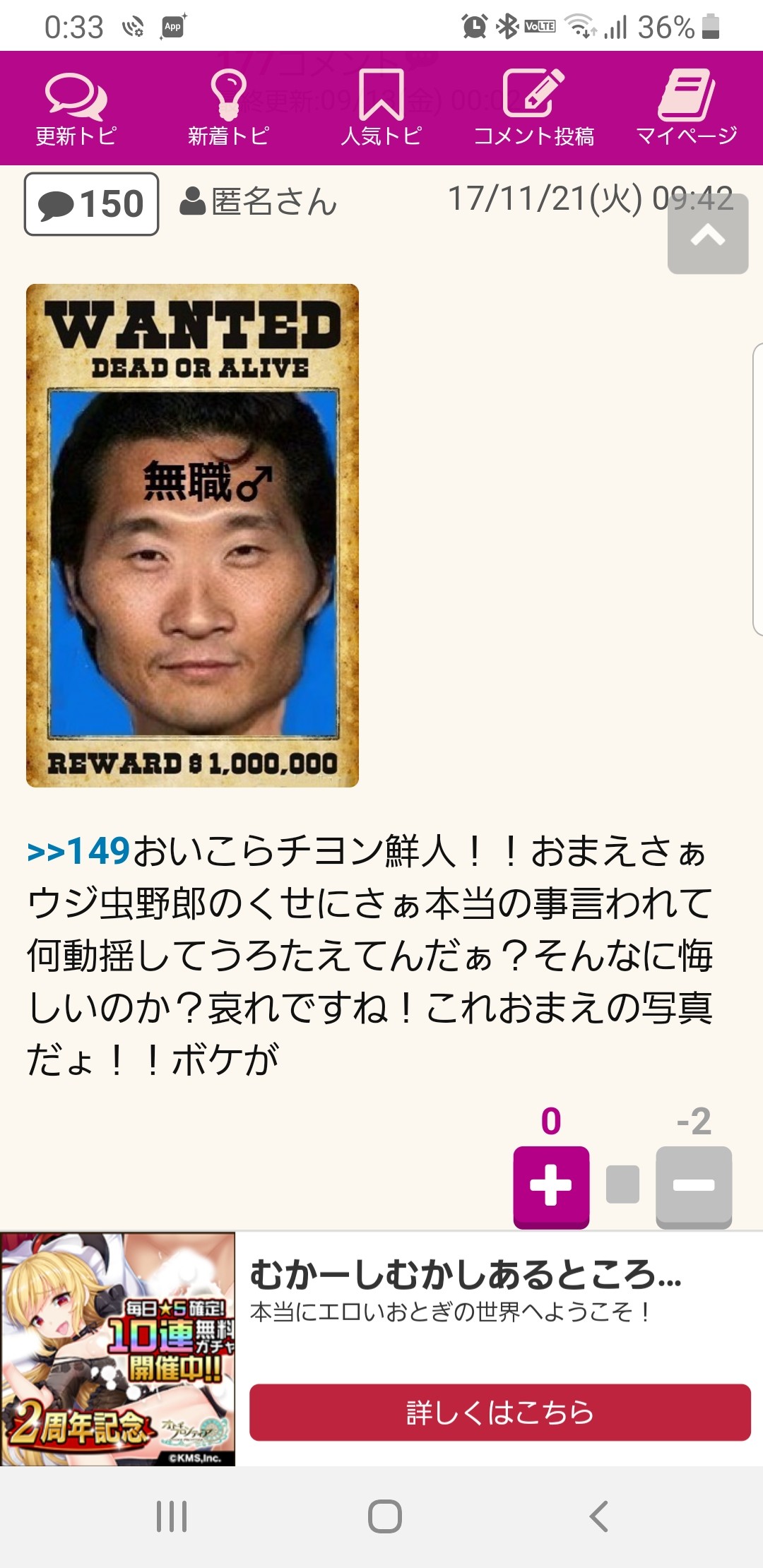Go to 人気トピ

[381, 108]
